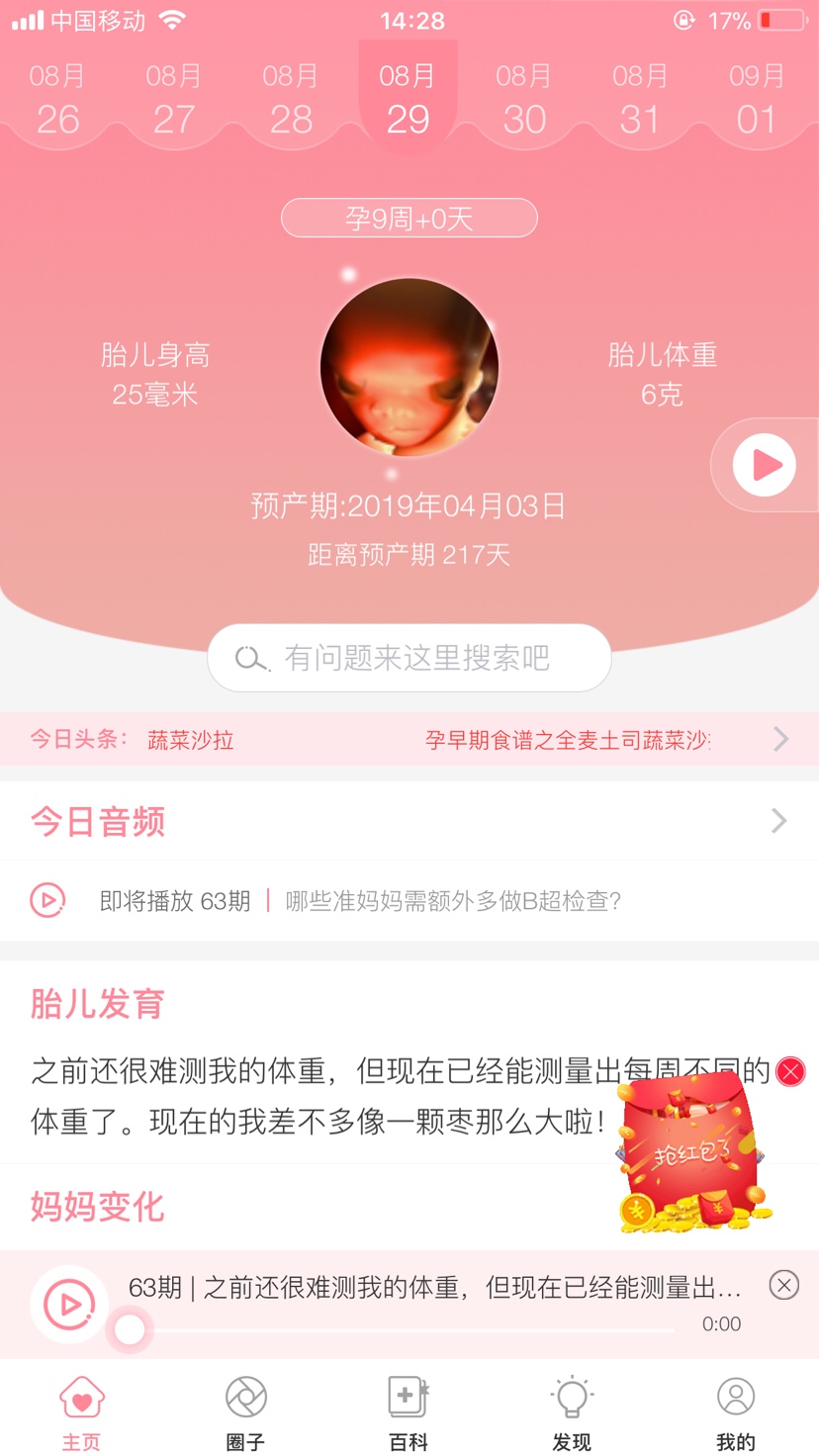Play the fetal video via side play button
The image size is (819, 1456).
pos(764,464)
